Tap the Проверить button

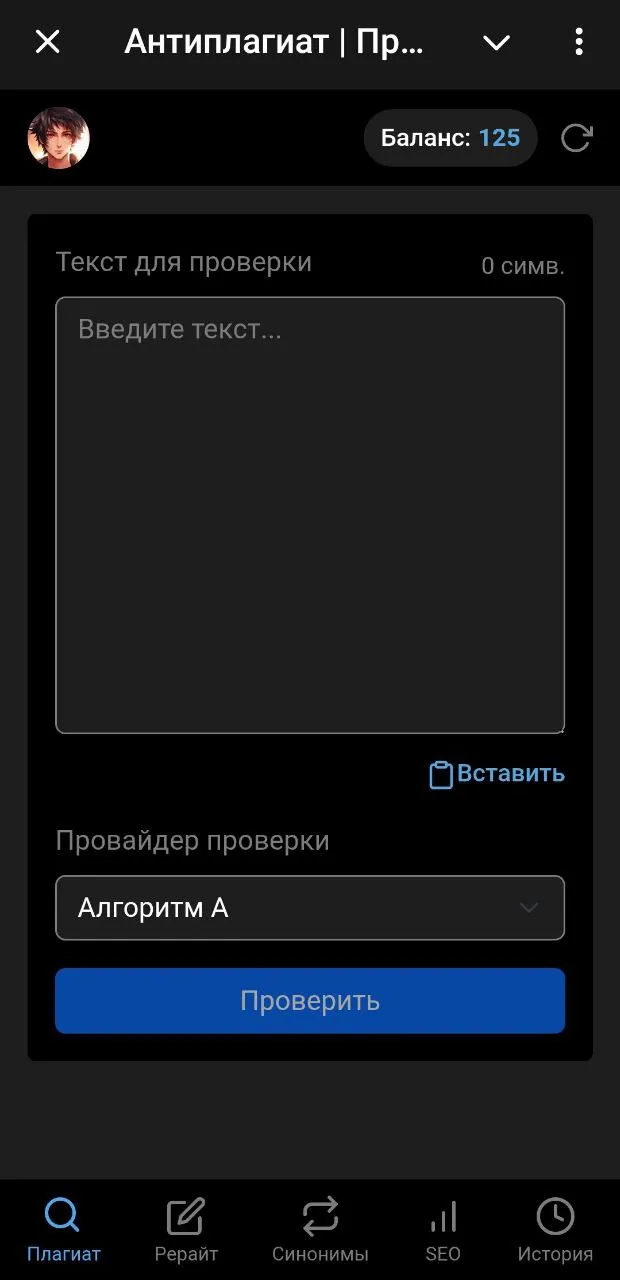coord(310,1000)
